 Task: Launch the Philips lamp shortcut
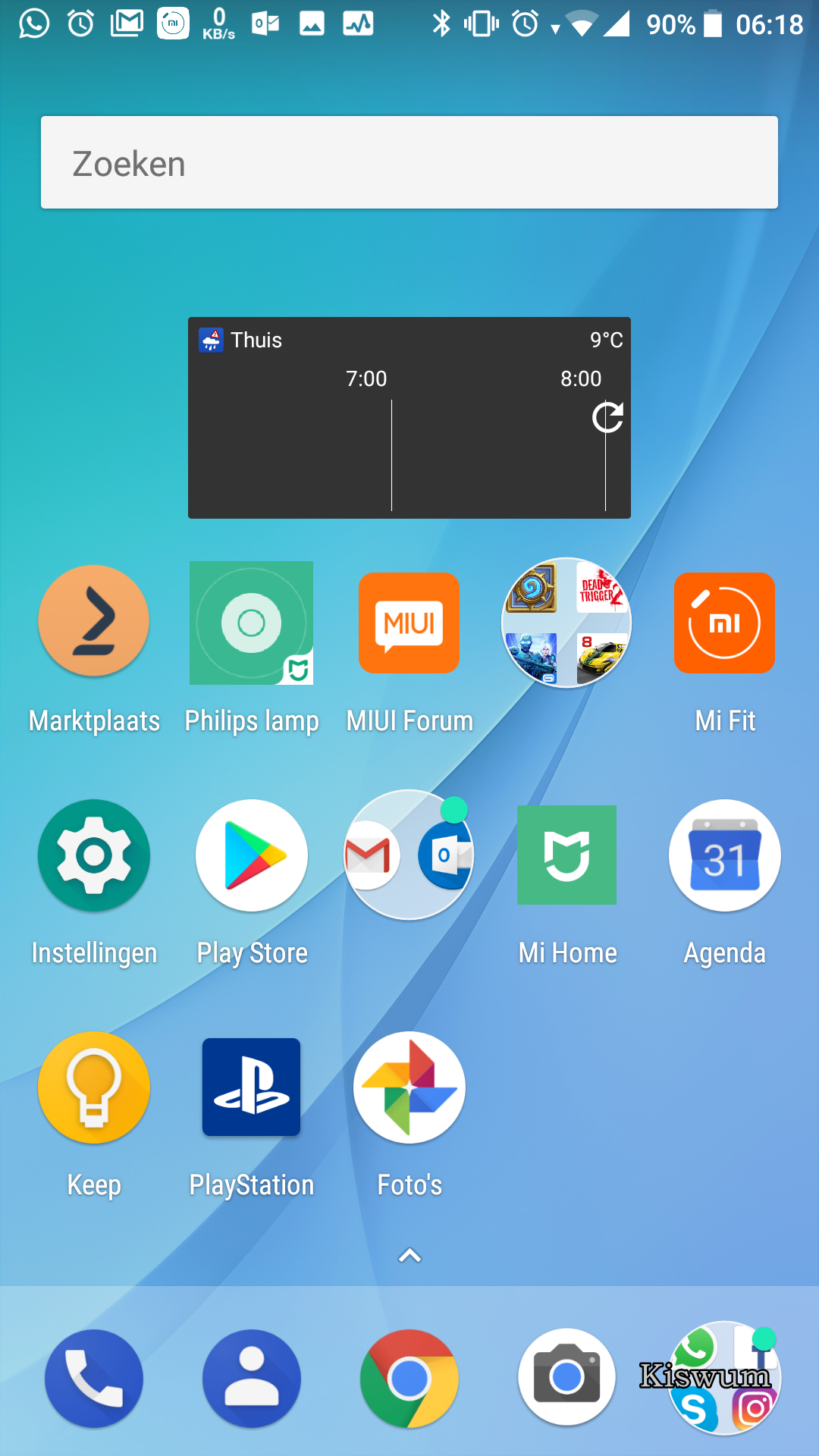[x=252, y=623]
